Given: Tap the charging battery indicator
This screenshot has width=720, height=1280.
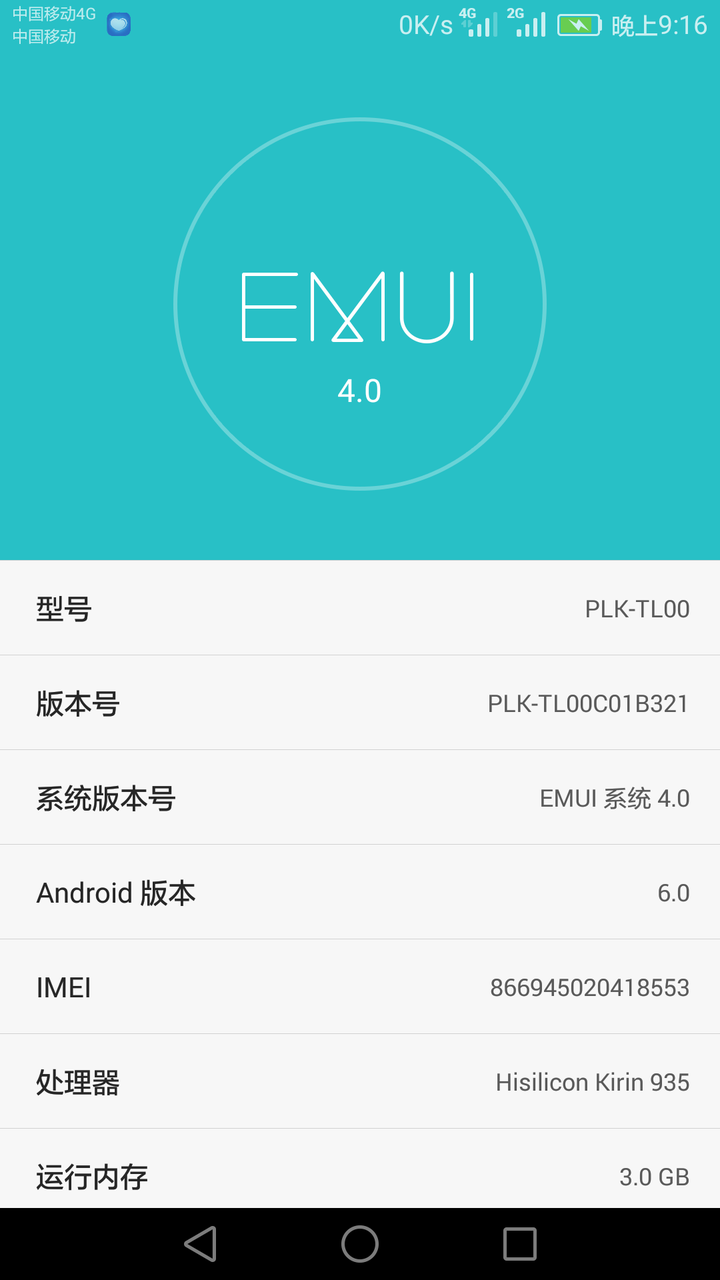Looking at the screenshot, I should pyautogui.click(x=580, y=22).
